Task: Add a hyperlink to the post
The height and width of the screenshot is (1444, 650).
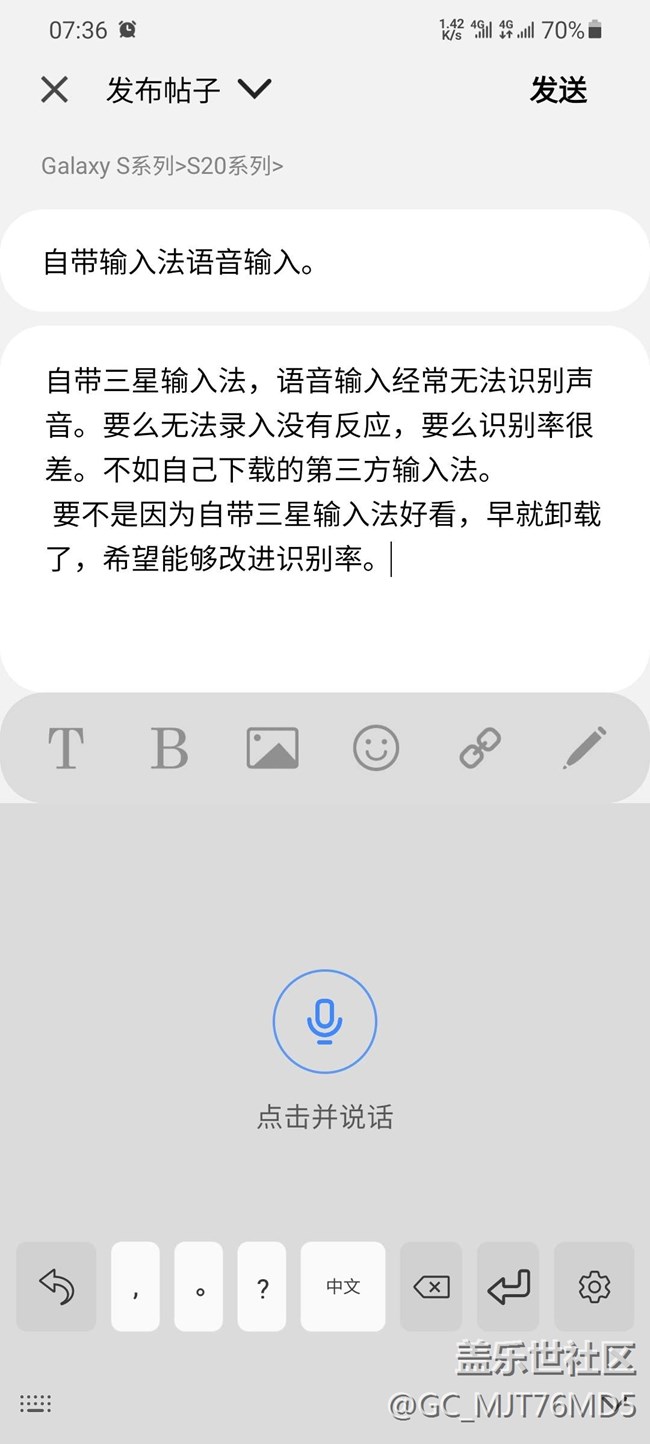Action: click(480, 748)
